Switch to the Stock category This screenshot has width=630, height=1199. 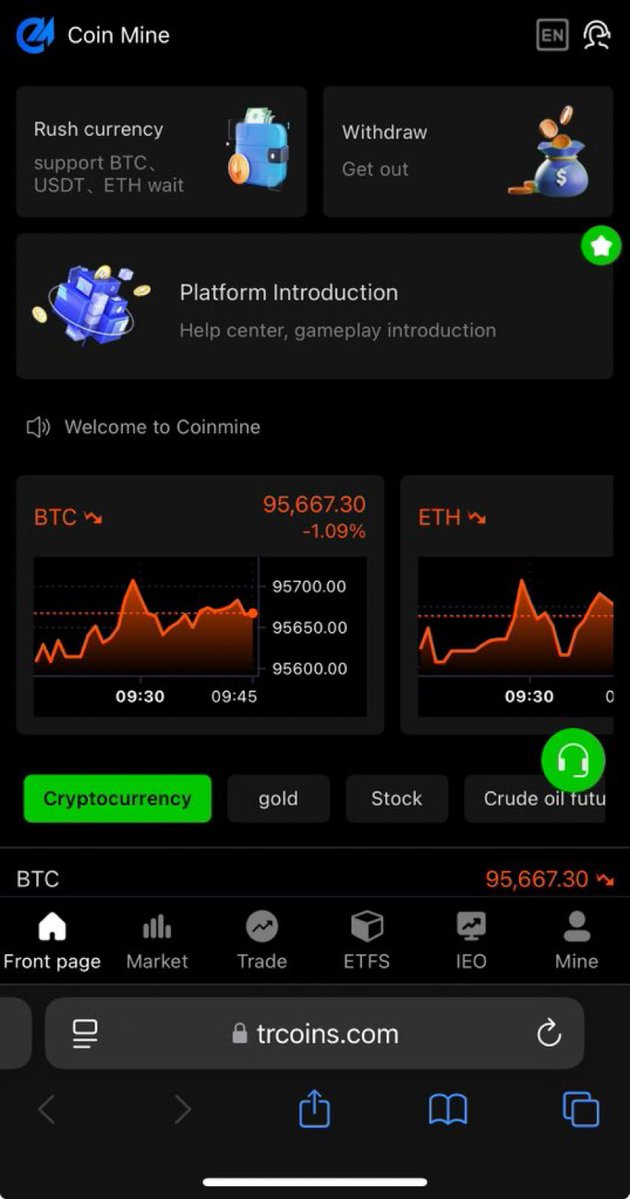(x=396, y=799)
